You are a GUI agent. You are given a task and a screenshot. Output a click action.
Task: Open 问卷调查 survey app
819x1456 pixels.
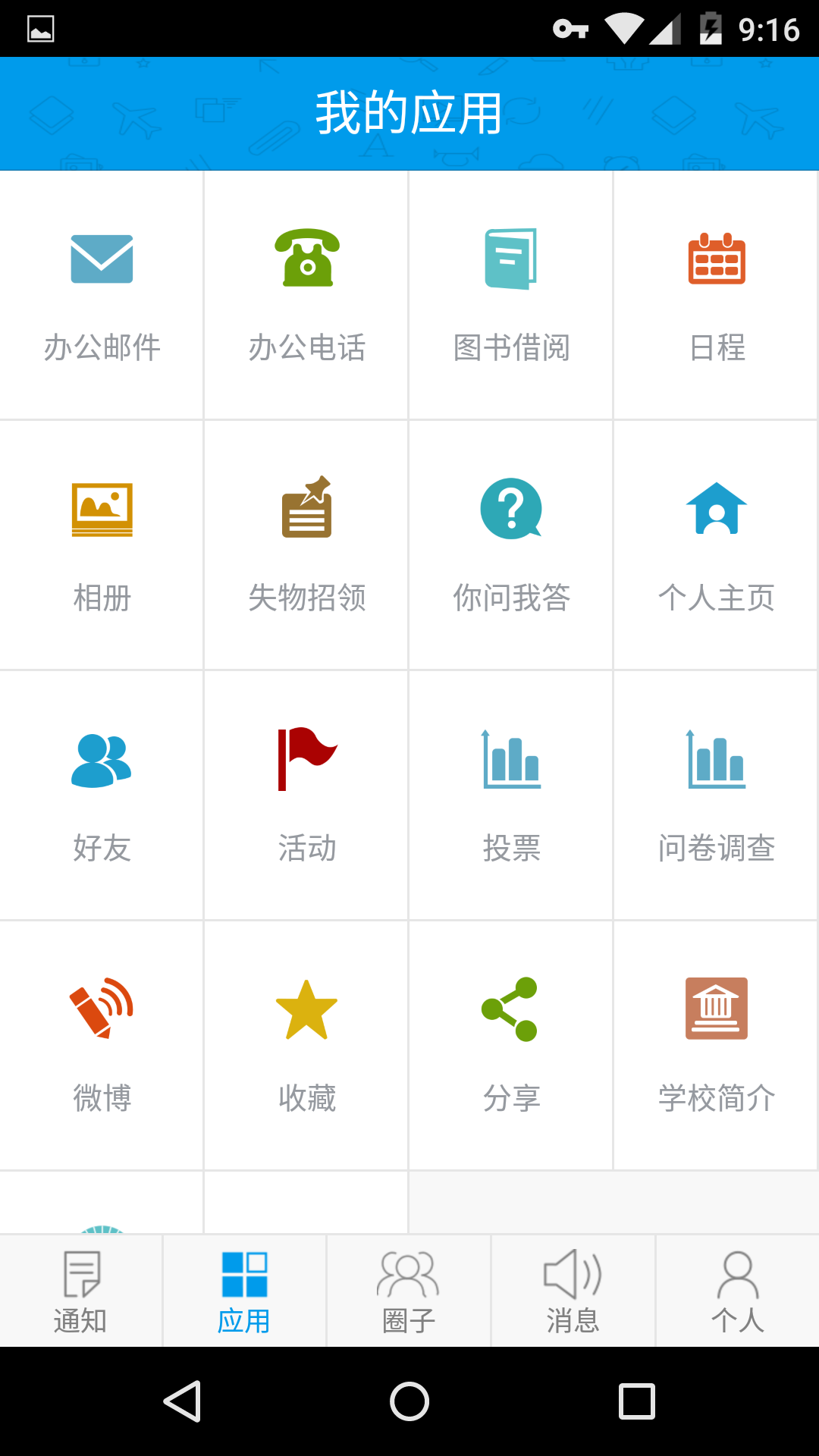click(716, 795)
